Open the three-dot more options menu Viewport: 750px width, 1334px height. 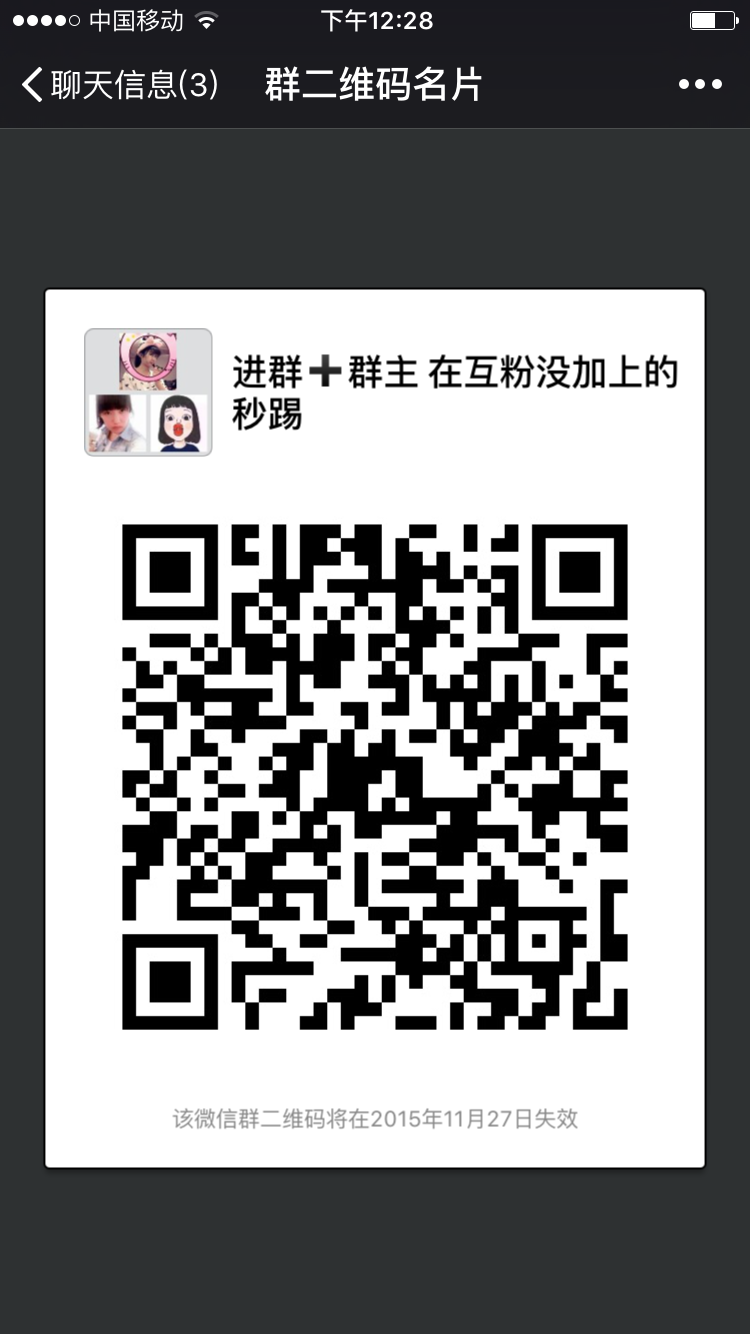tap(700, 85)
